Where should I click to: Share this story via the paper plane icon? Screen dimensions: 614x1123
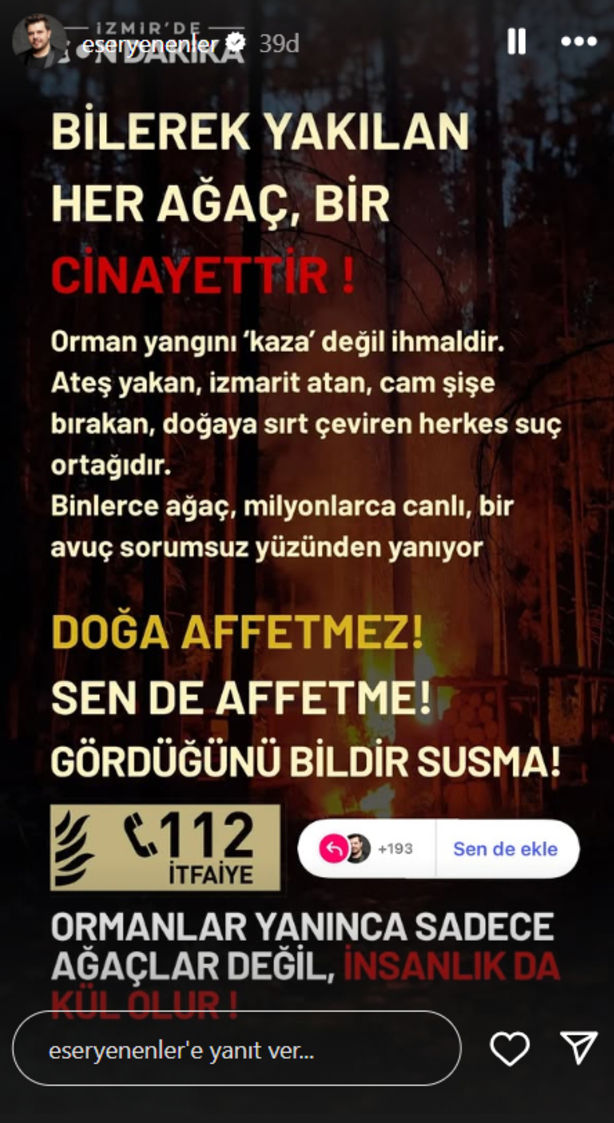click(x=579, y=1047)
